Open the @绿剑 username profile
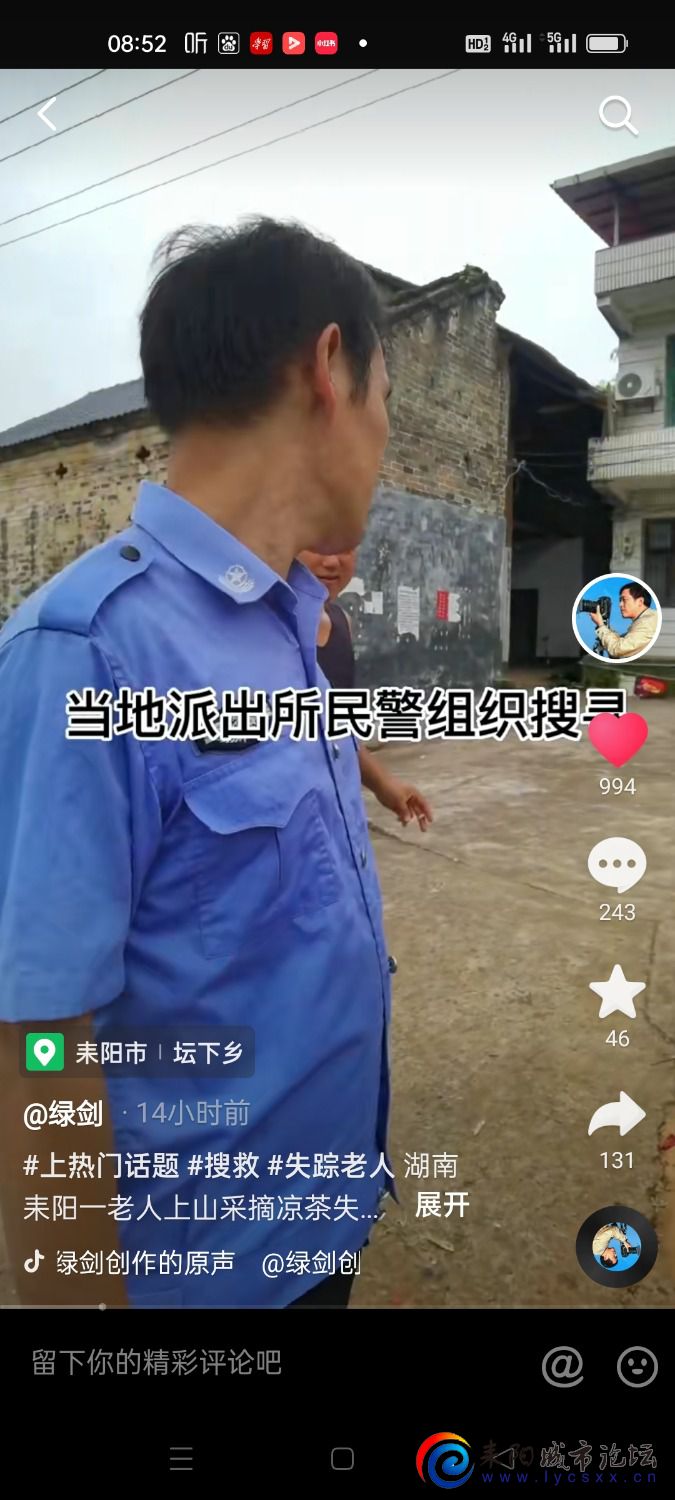Screen dimensions: 675x1500 tap(63, 1113)
